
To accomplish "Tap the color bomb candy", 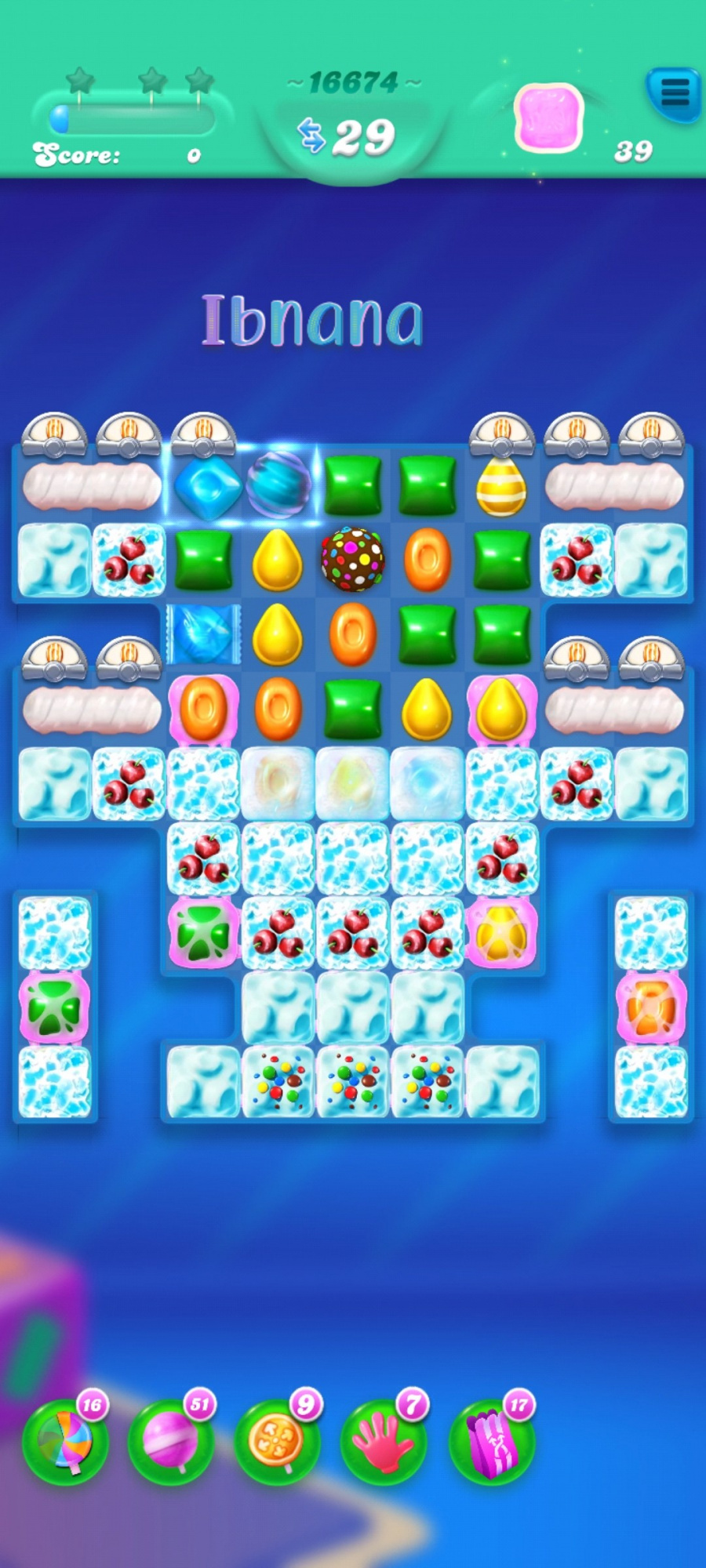I will tap(353, 559).
